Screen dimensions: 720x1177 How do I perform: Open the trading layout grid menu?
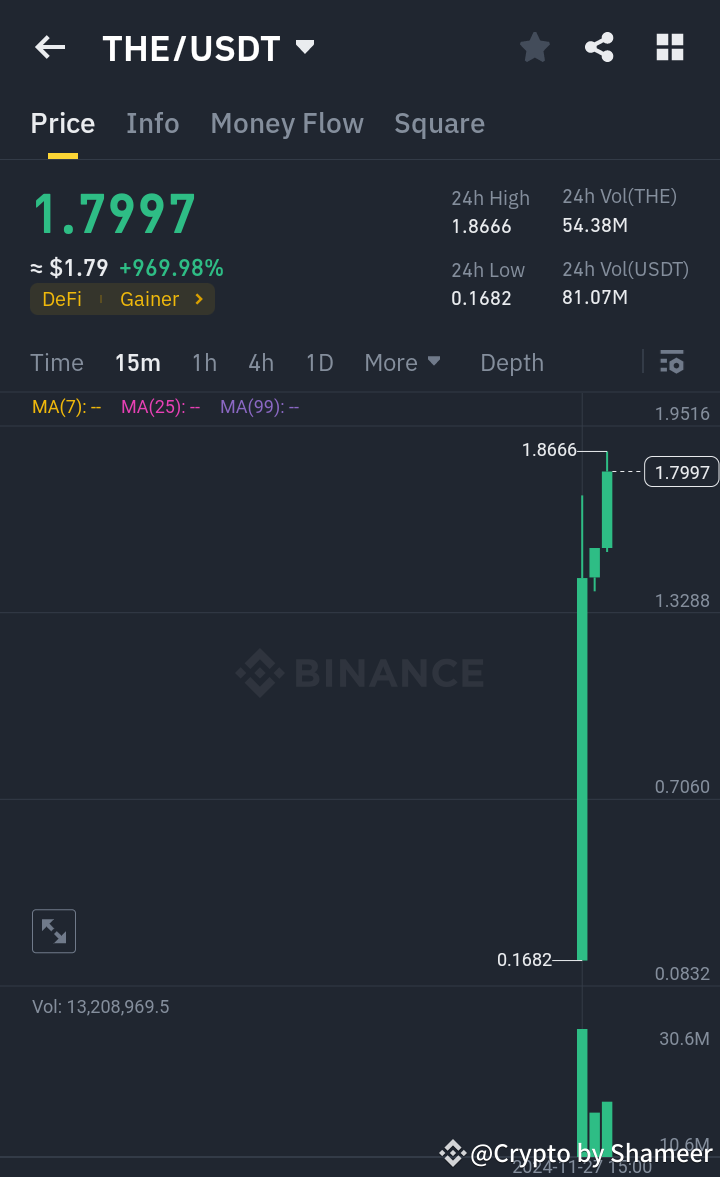(x=669, y=47)
